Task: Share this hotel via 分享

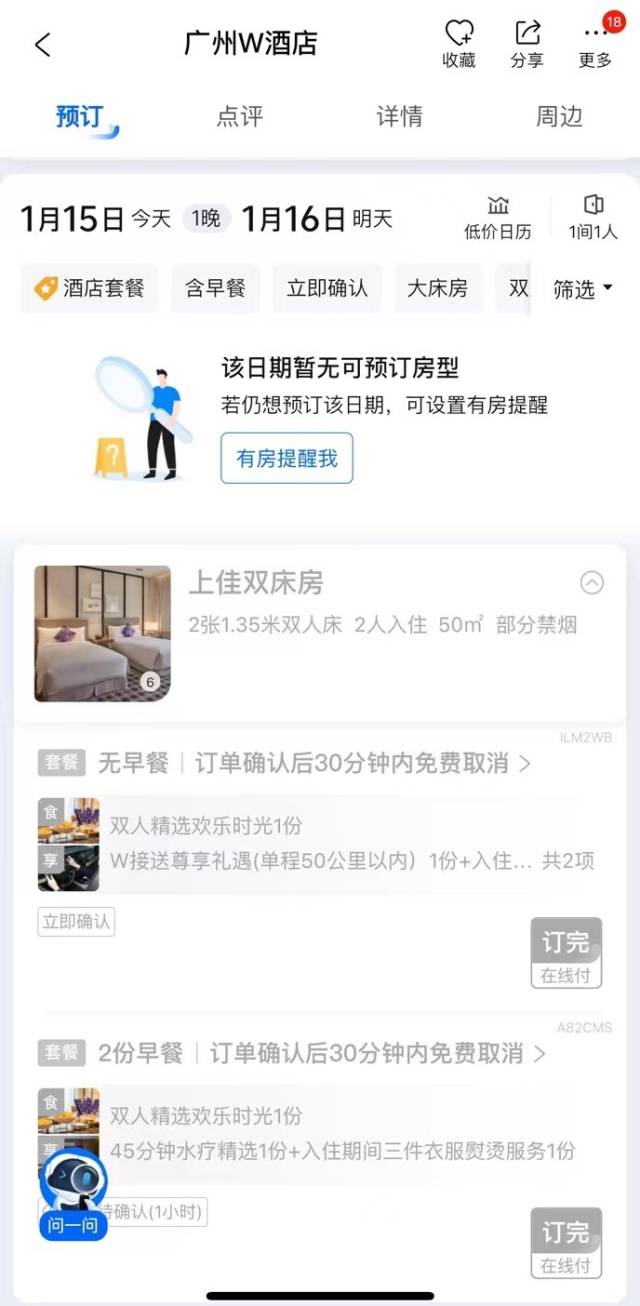Action: click(527, 44)
